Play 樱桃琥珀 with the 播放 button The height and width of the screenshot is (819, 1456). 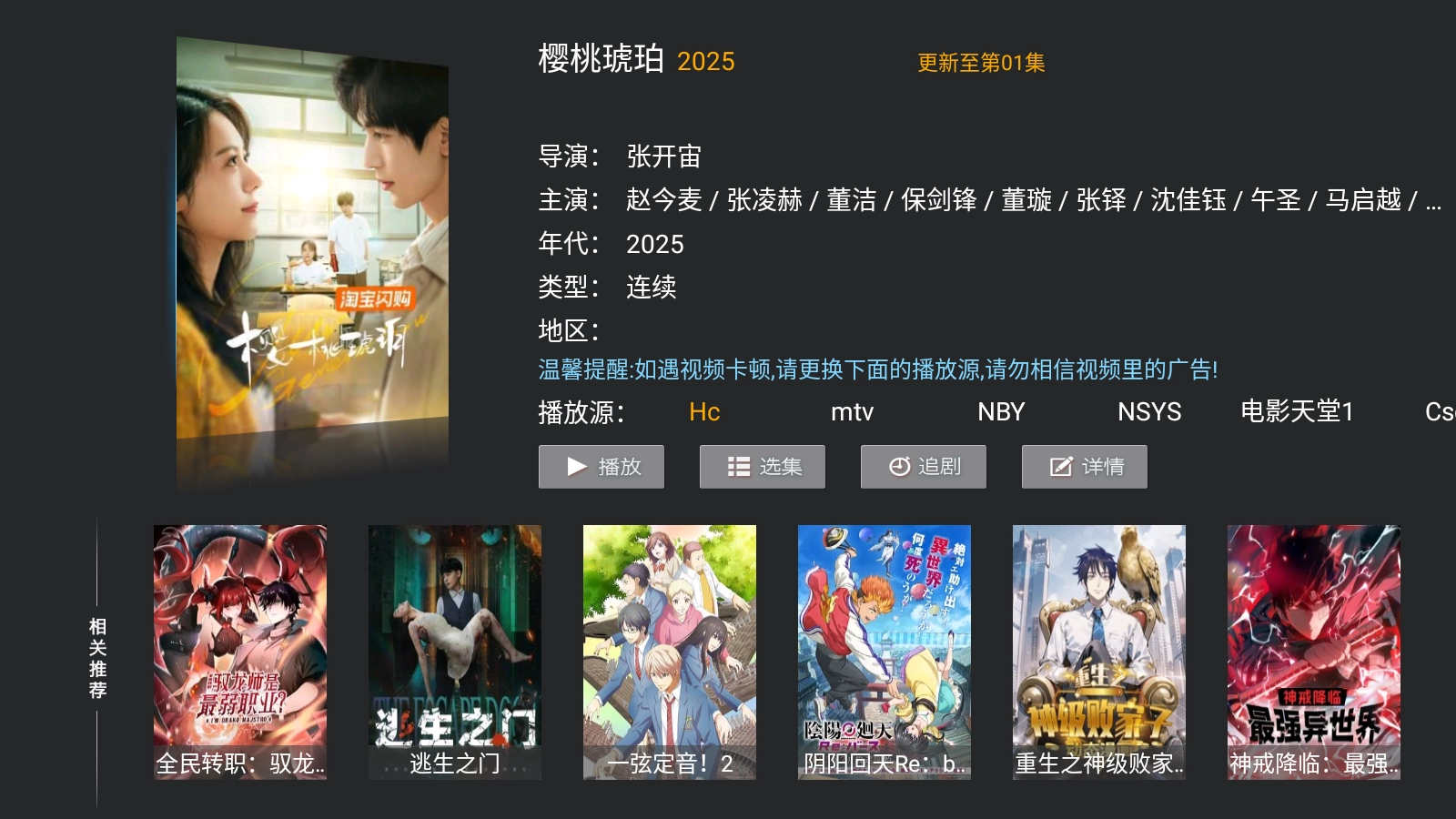click(601, 467)
